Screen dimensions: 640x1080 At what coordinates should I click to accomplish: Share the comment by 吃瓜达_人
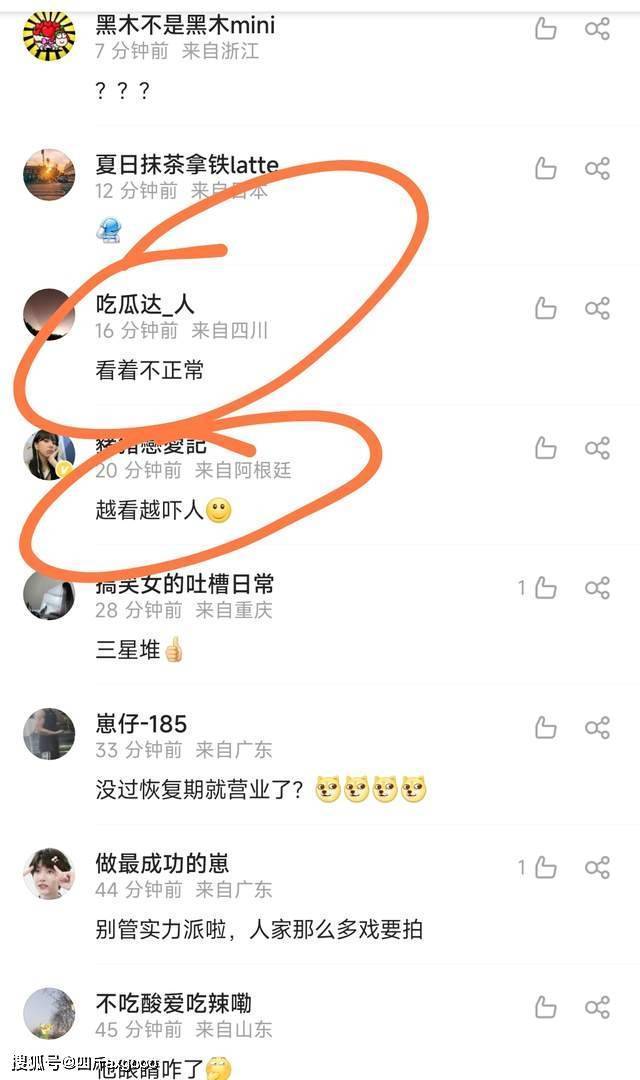click(x=597, y=308)
